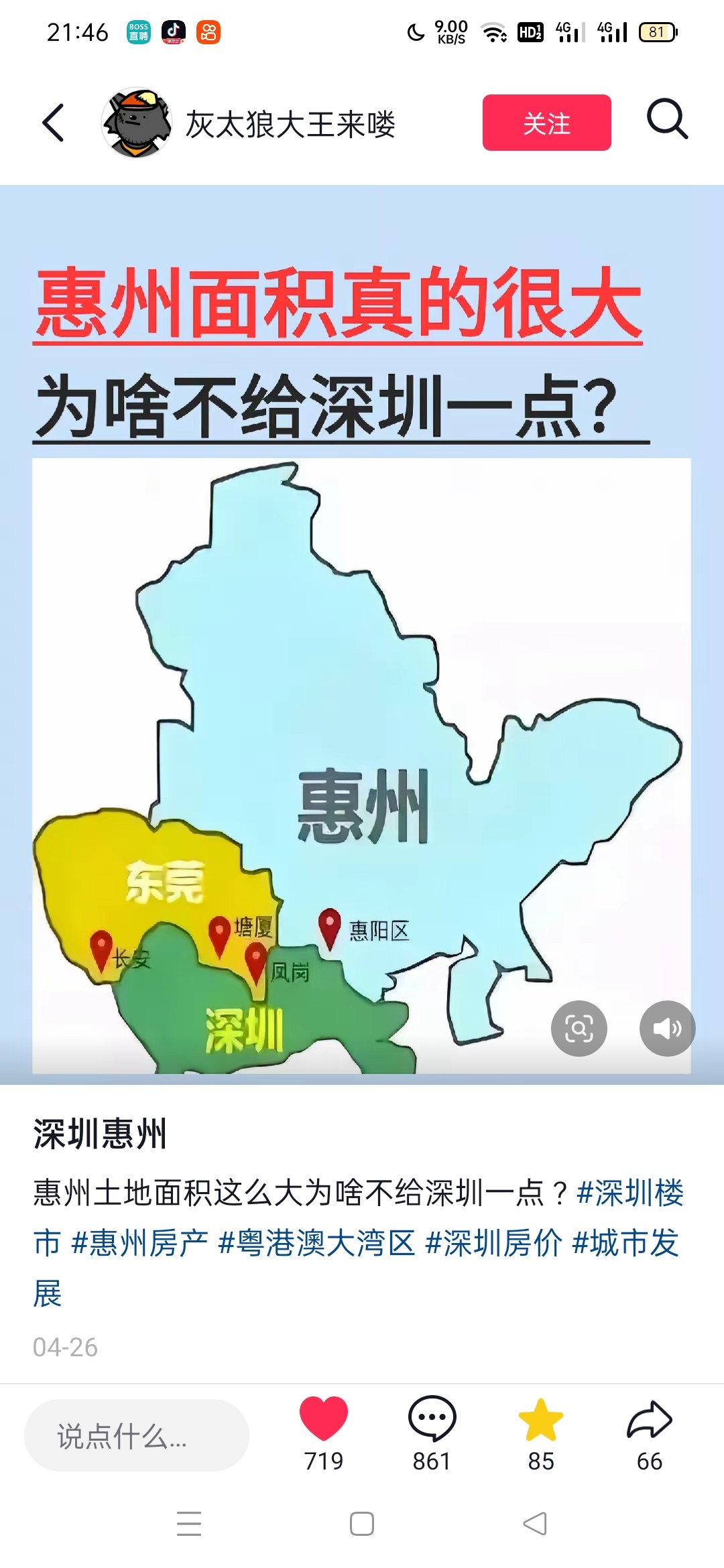The height and width of the screenshot is (1568, 724).
Task: Open the search magnifier icon
Action: point(667,121)
